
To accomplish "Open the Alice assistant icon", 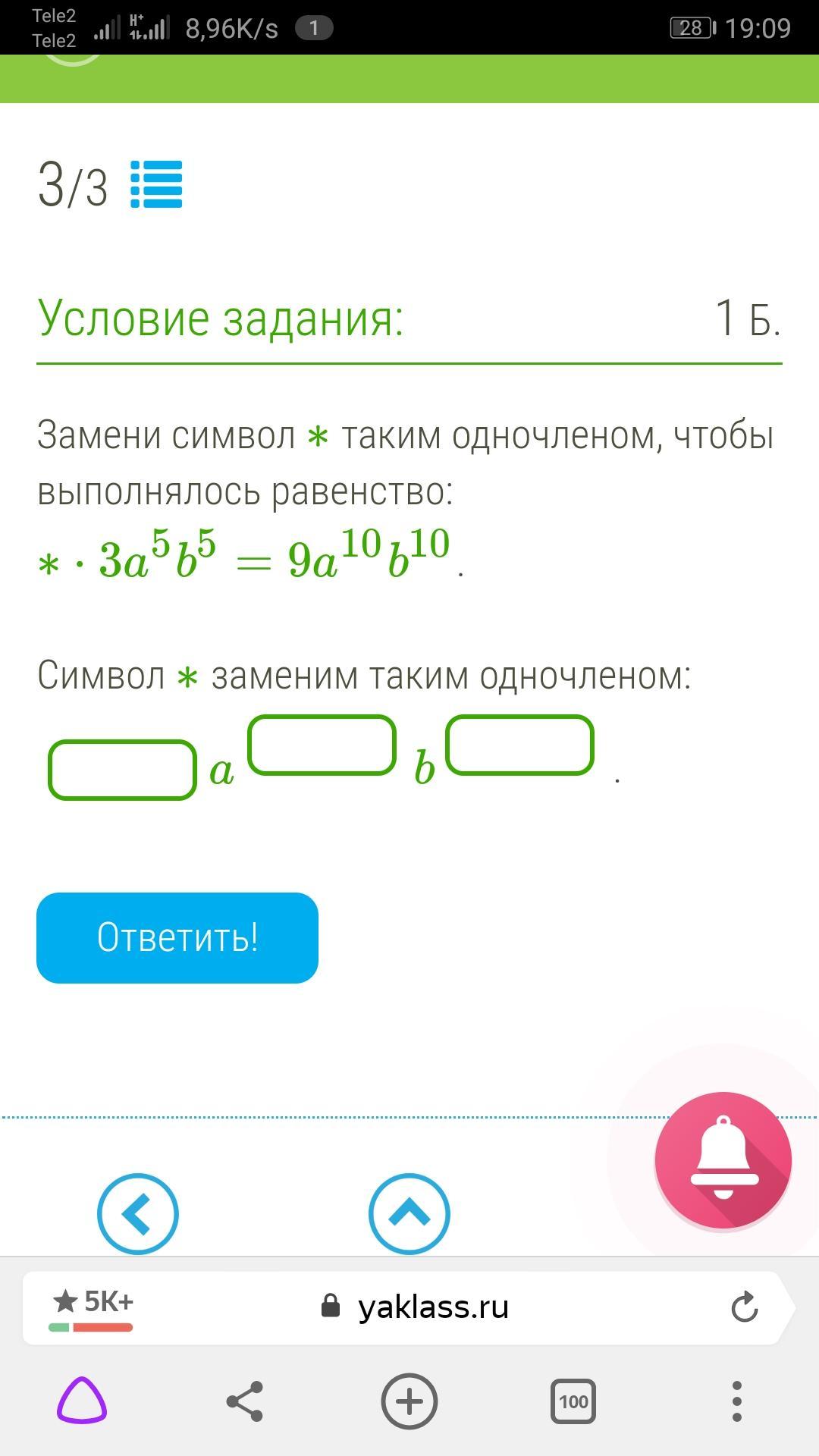I will [x=82, y=1401].
